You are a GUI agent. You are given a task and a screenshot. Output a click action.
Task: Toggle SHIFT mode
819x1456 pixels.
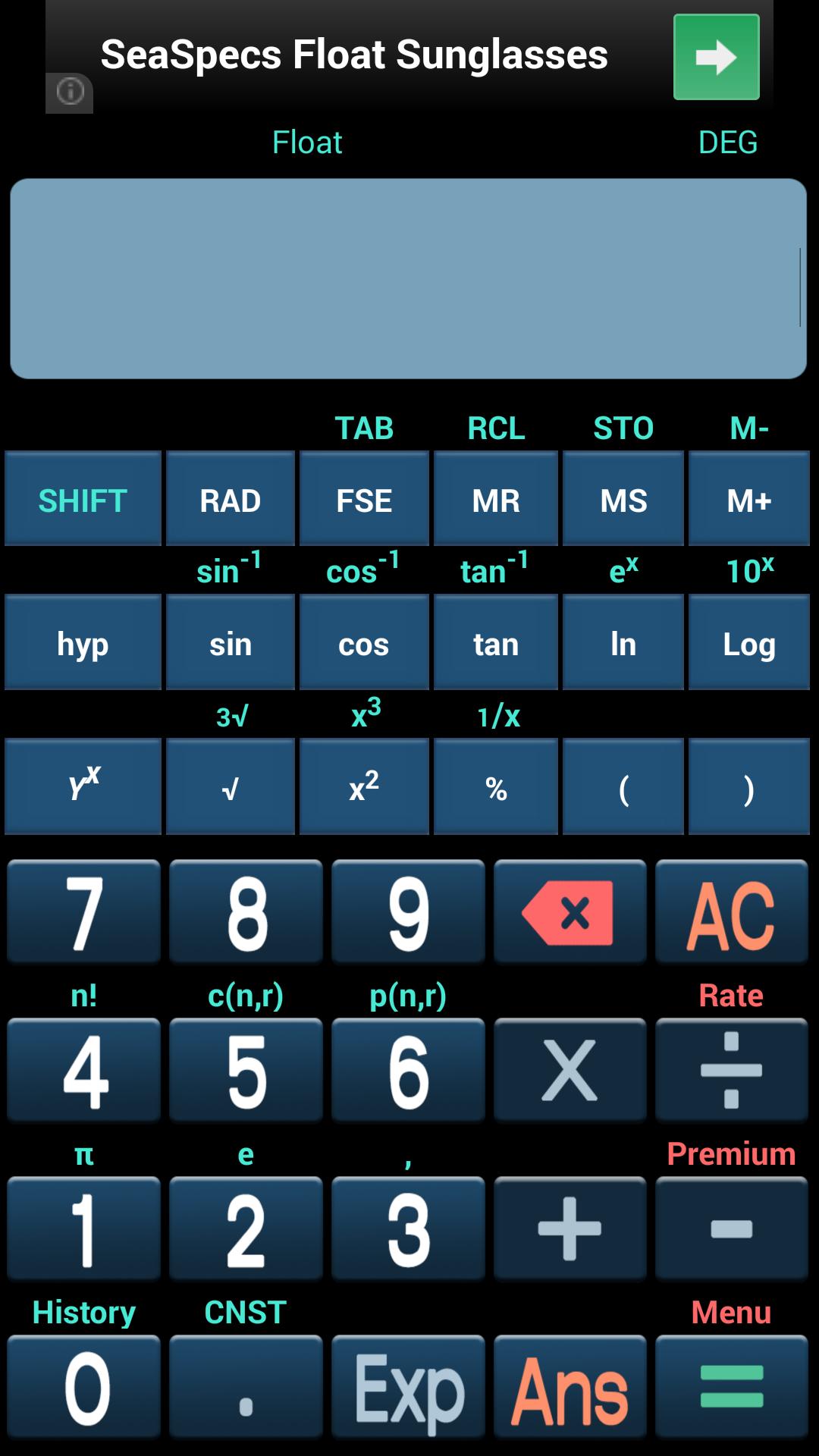click(82, 498)
